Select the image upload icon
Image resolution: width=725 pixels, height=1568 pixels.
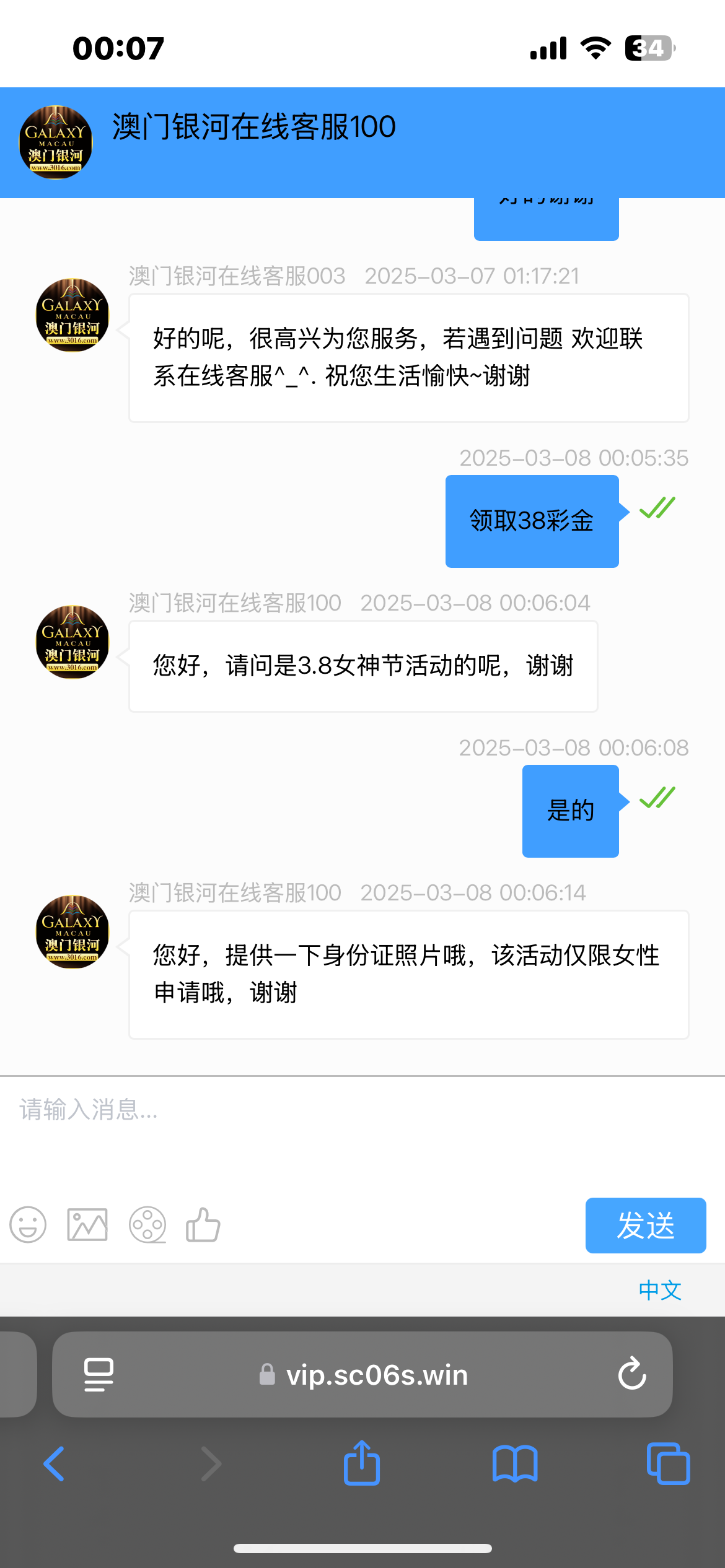point(86,1225)
